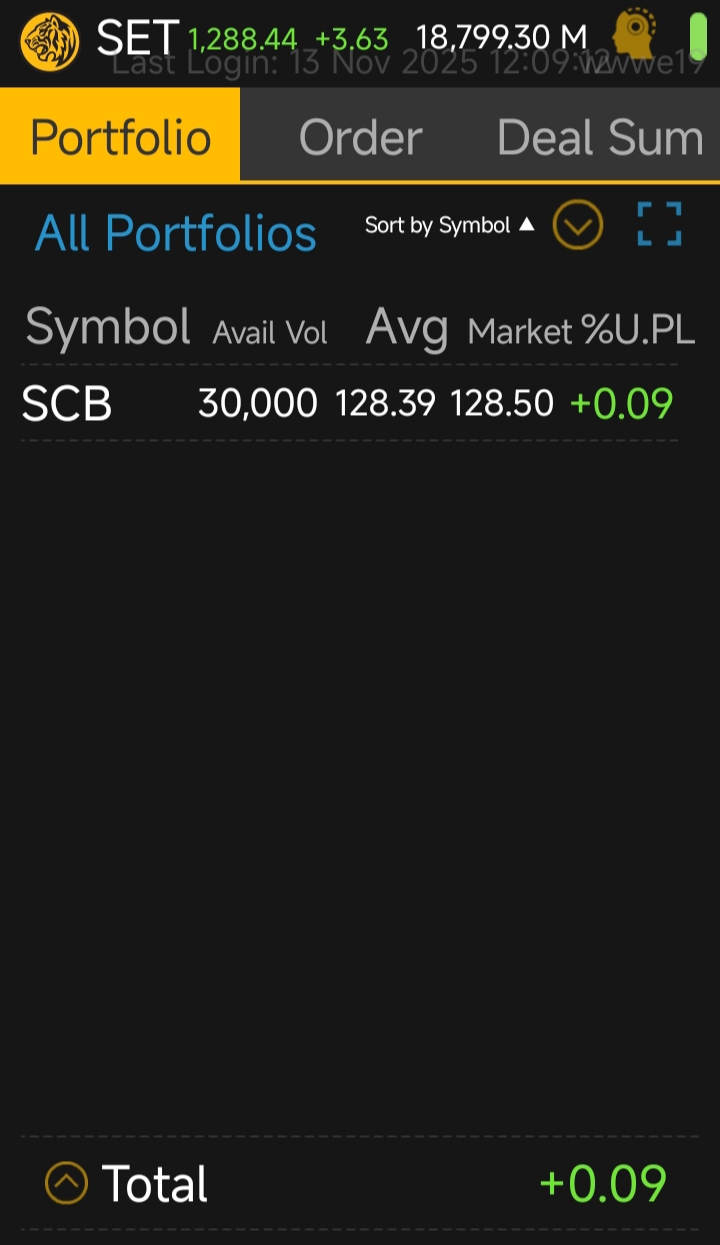Open the All Portfolios selector

coord(176,233)
